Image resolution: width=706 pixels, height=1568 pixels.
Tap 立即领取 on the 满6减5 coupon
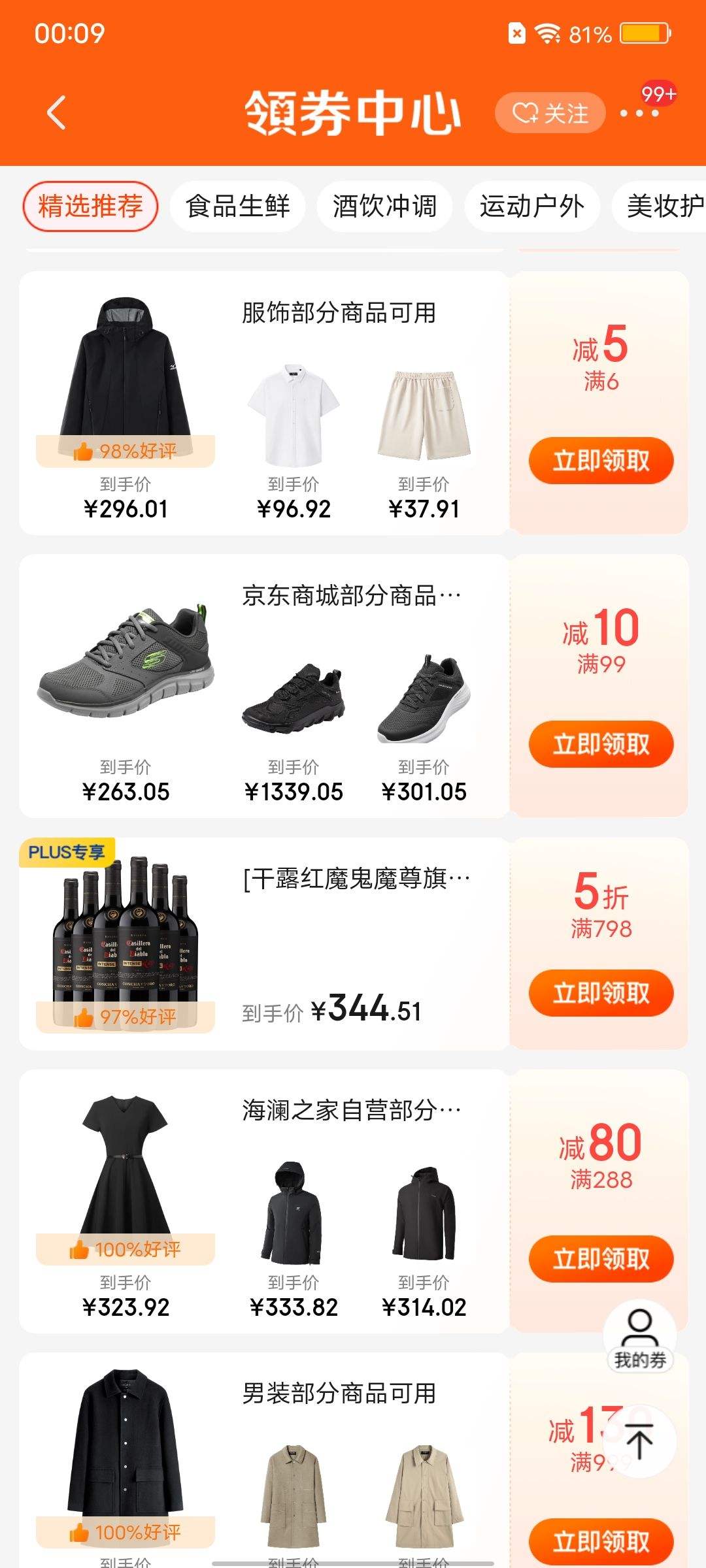pos(600,460)
